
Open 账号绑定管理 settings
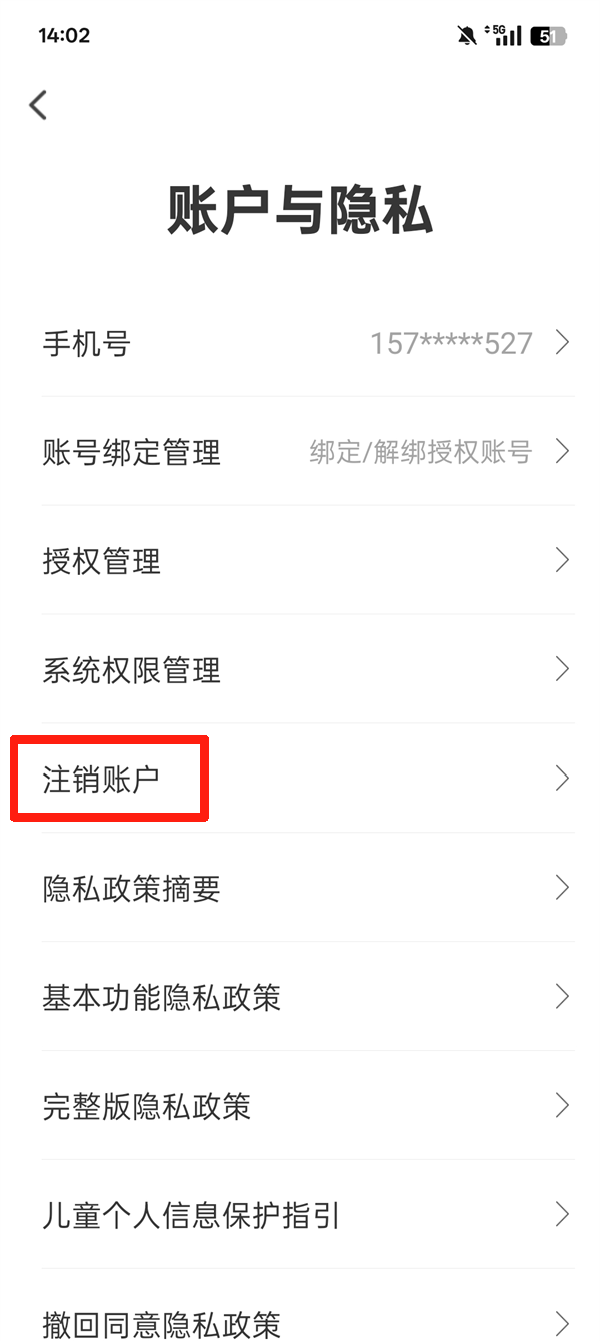point(300,452)
